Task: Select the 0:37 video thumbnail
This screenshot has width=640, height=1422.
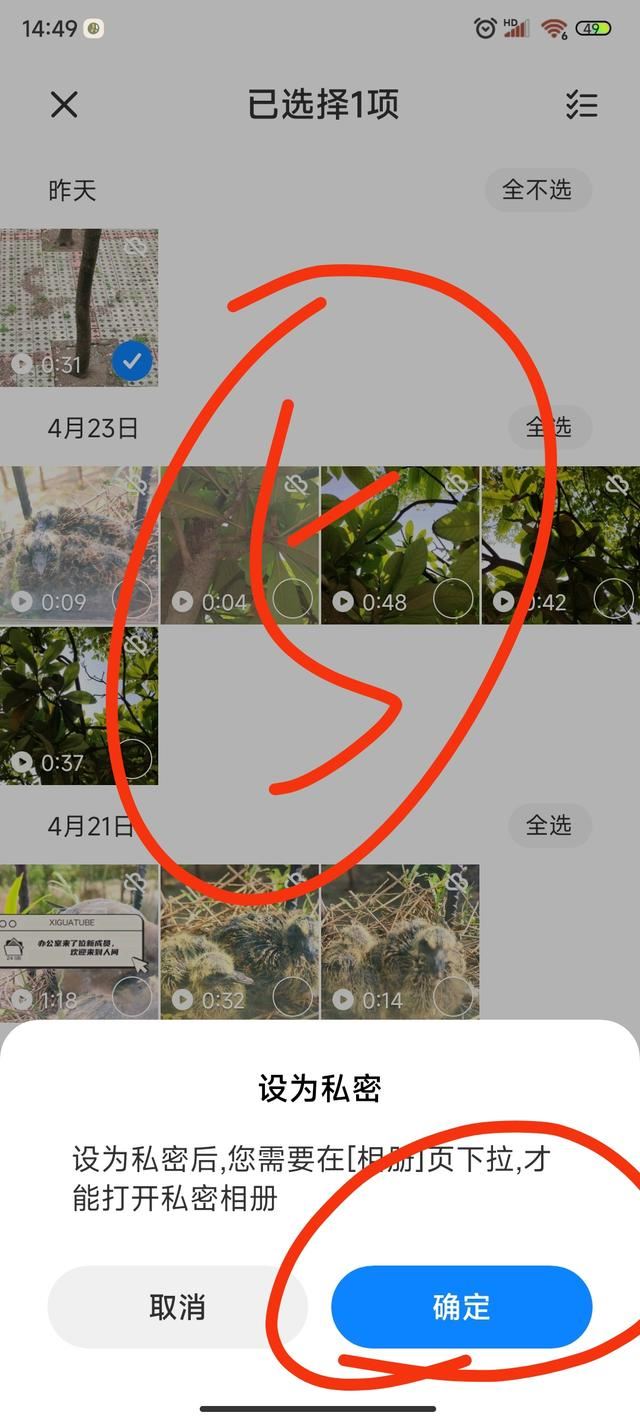Action: click(x=78, y=705)
